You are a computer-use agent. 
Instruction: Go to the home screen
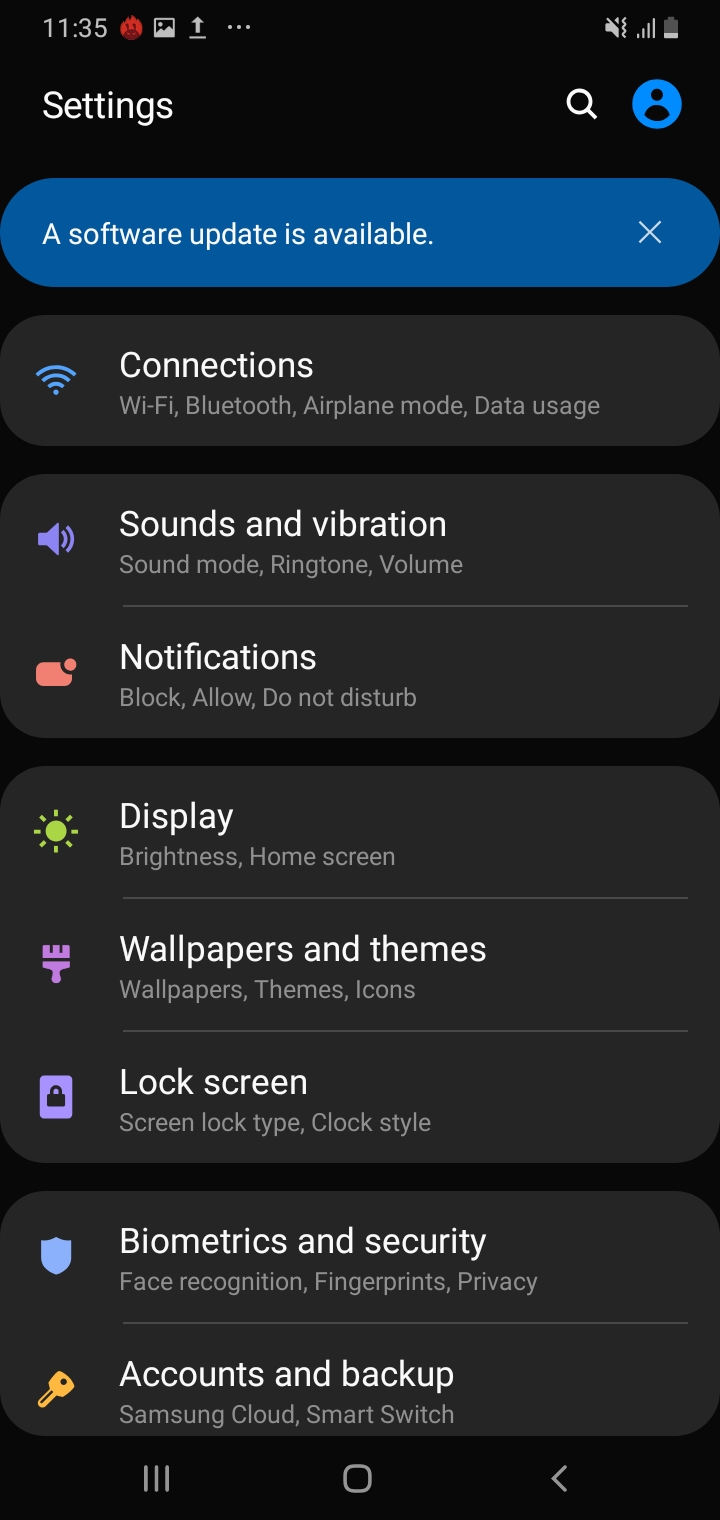coord(357,1478)
